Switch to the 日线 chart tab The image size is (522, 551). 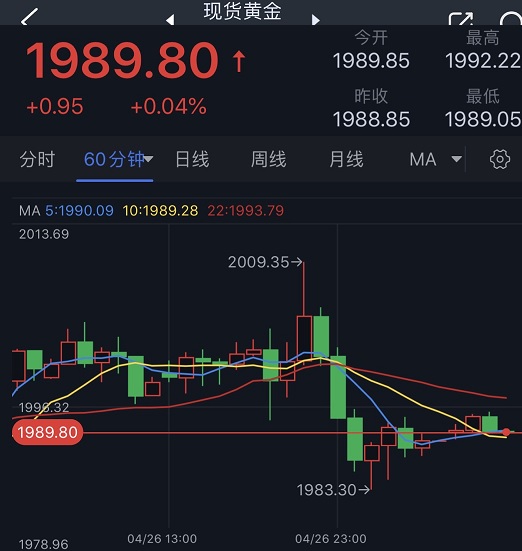pos(192,160)
